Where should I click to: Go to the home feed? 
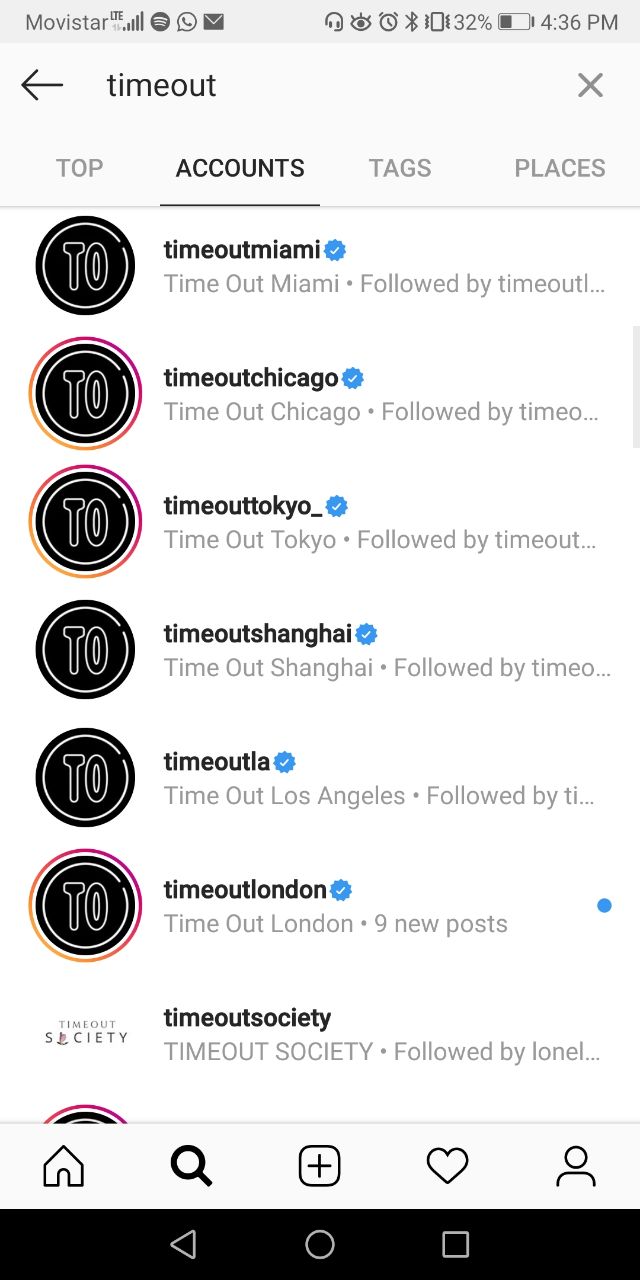pyautogui.click(x=64, y=1166)
